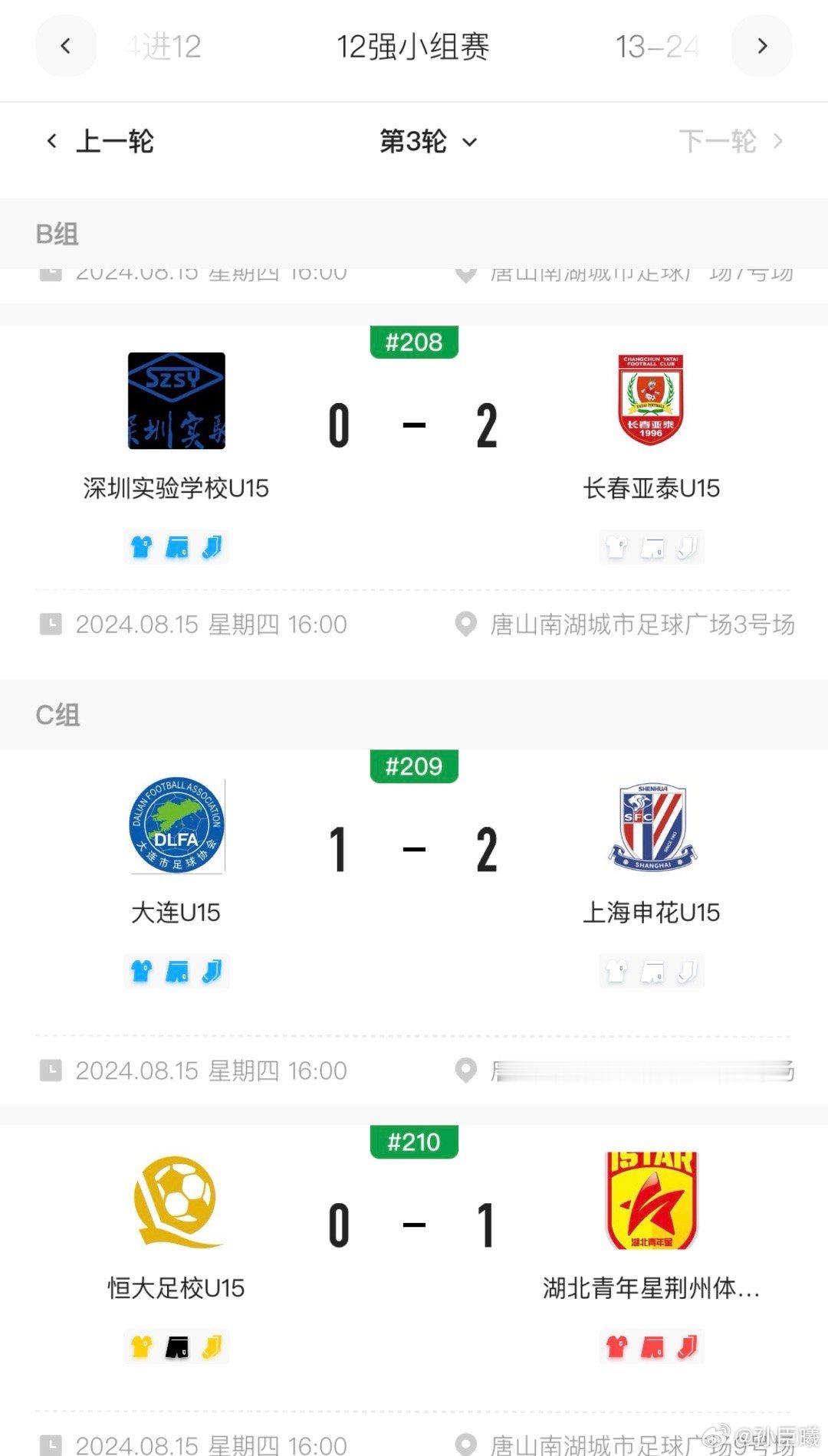Switch to the 13–24 stage tab

click(x=658, y=47)
